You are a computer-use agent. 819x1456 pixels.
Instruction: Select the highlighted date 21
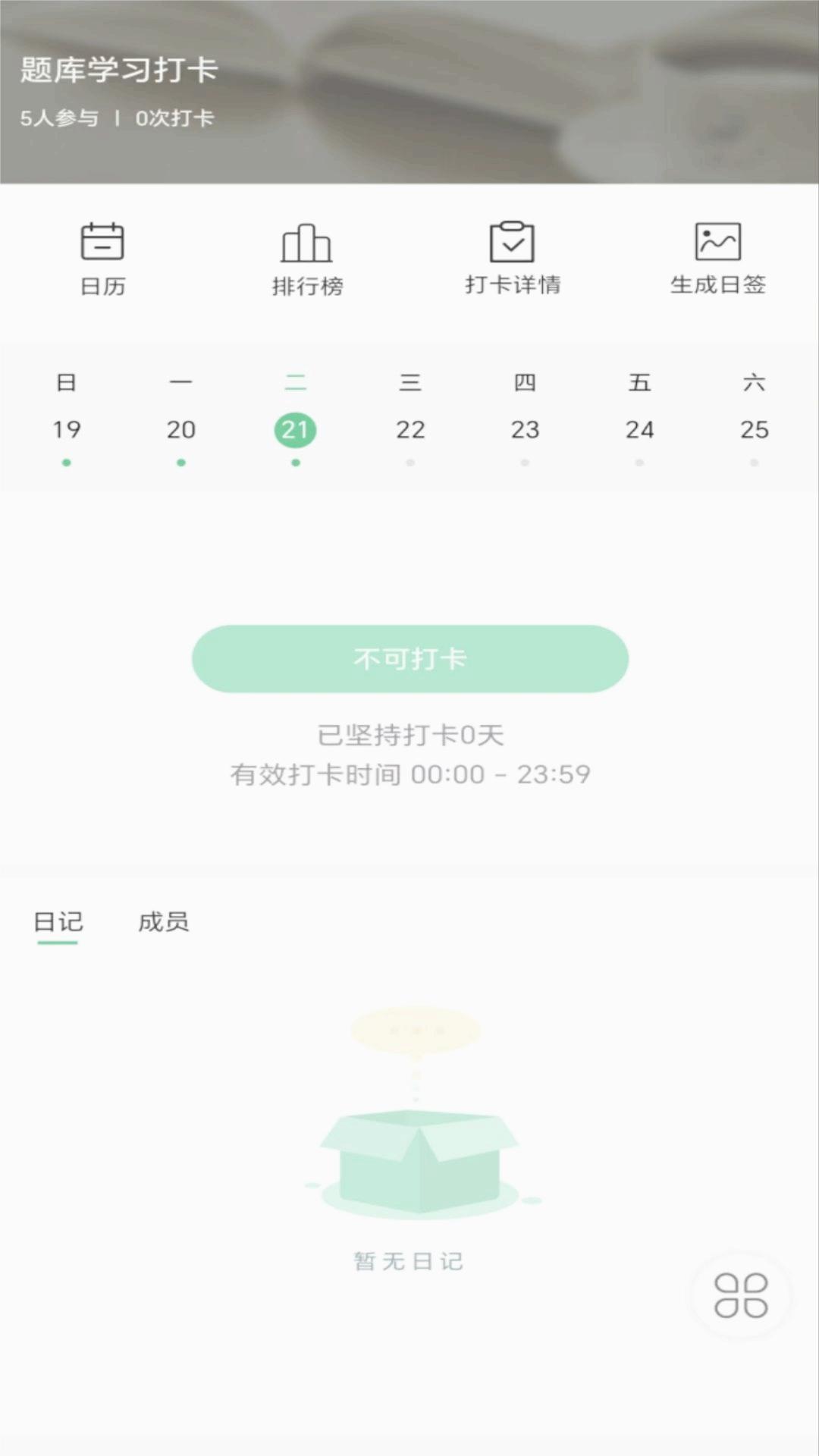[295, 430]
